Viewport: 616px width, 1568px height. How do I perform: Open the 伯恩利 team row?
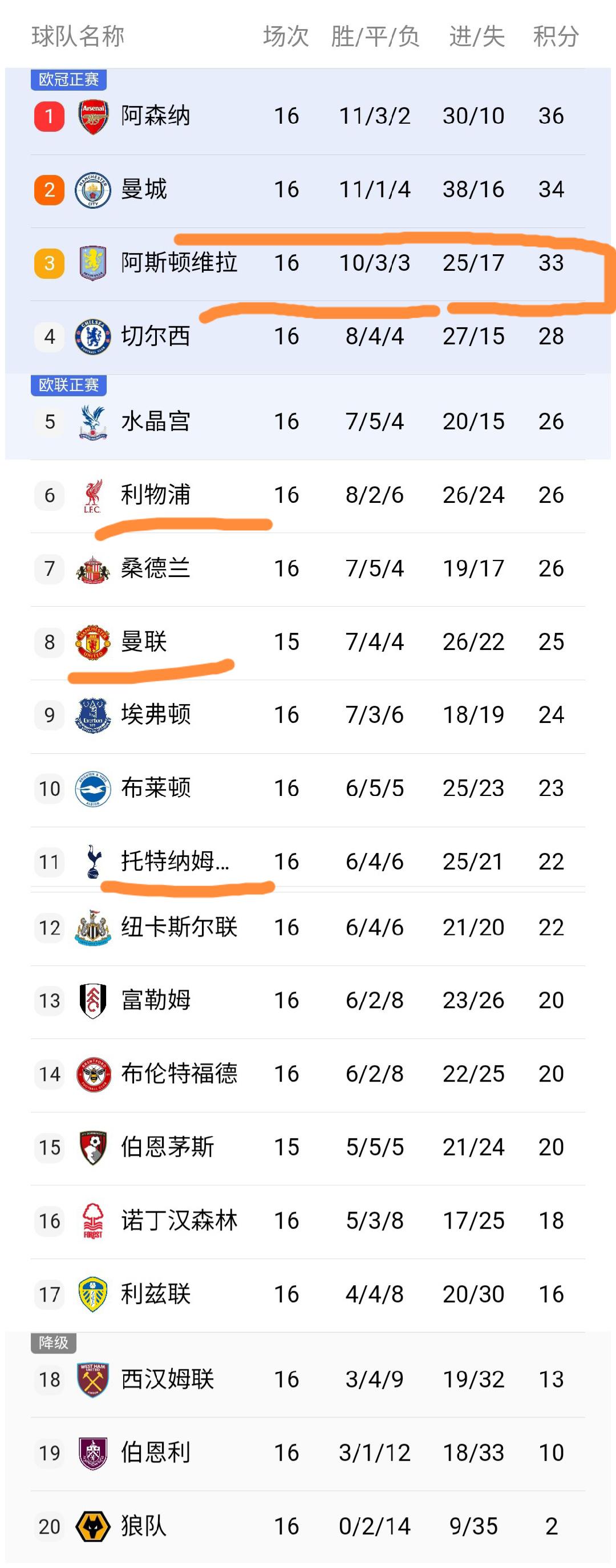156,1453
